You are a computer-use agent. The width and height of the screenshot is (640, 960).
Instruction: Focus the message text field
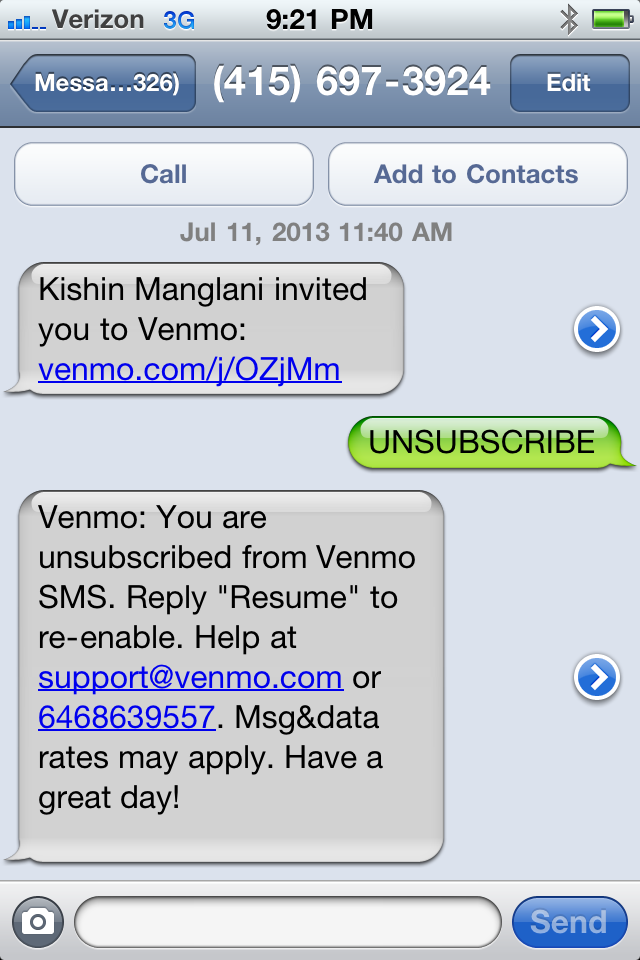pos(287,921)
